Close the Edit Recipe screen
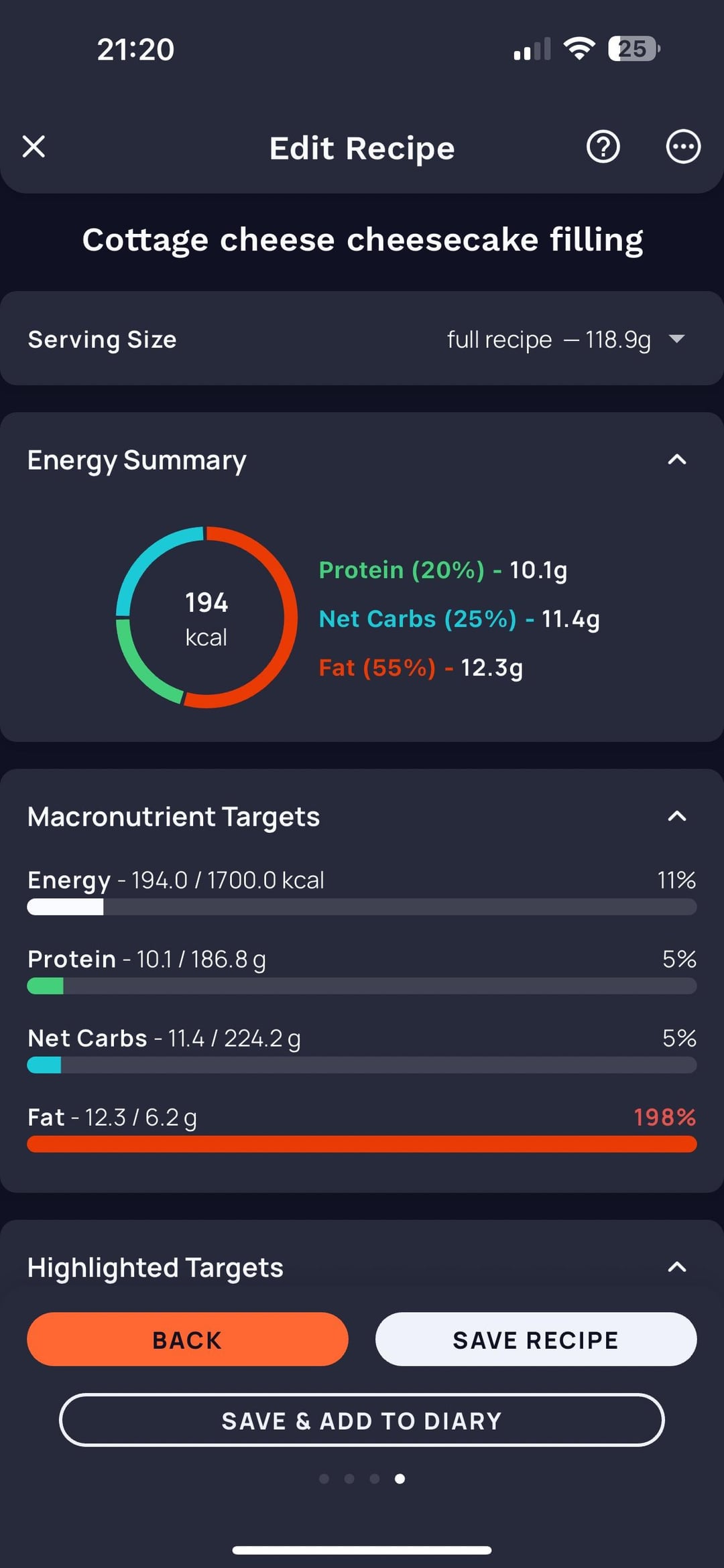Image resolution: width=724 pixels, height=1568 pixels. [x=34, y=147]
